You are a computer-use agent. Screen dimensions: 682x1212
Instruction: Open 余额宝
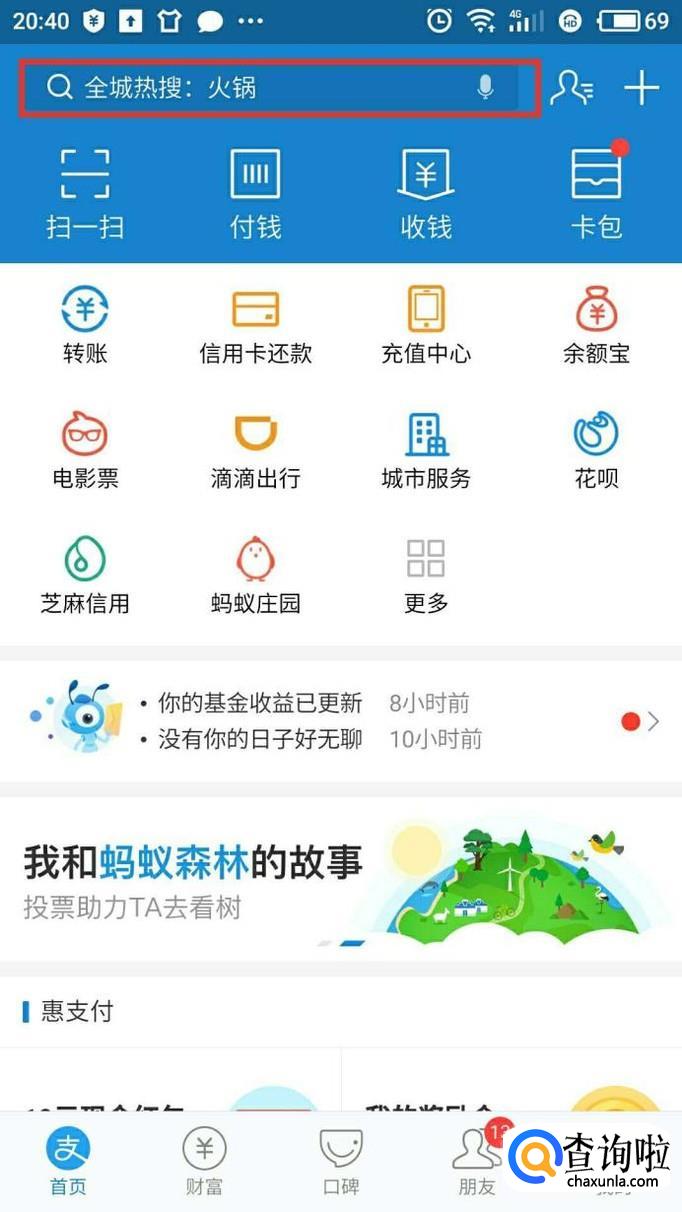(597, 325)
